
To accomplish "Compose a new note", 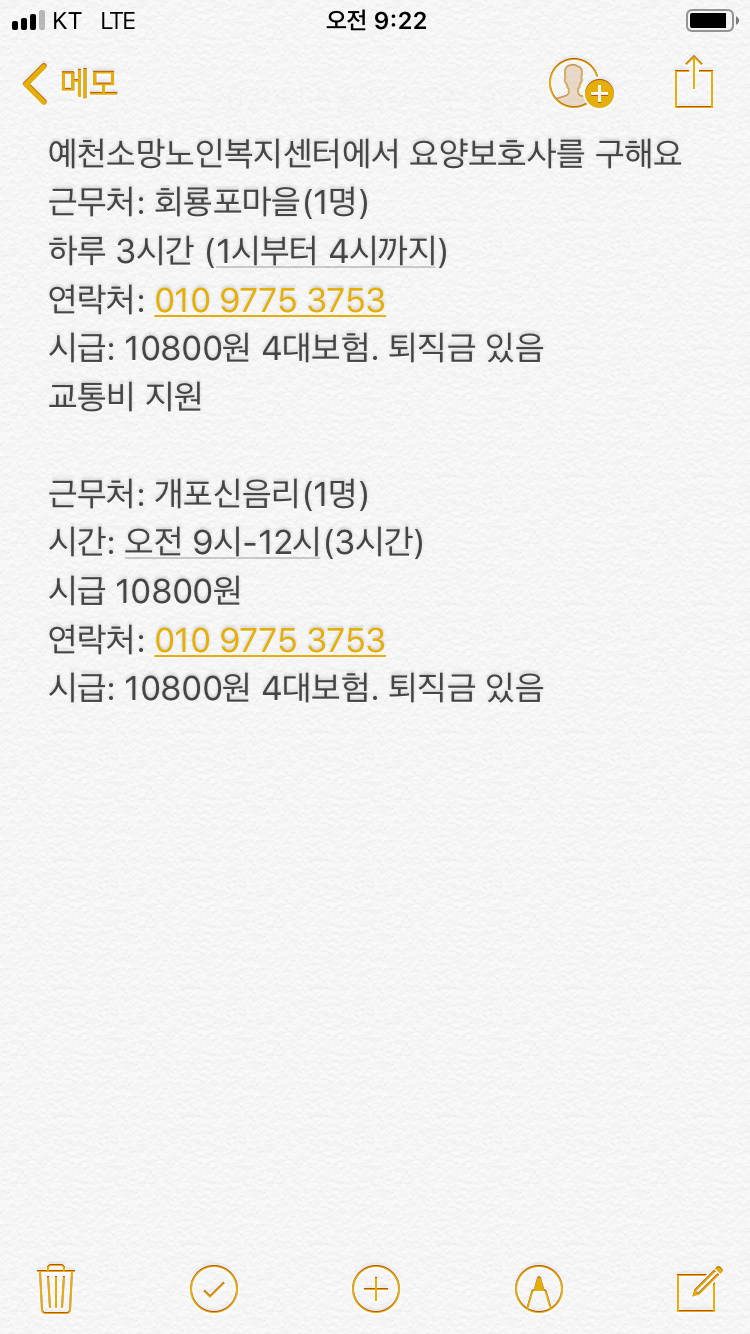I will (699, 1288).
